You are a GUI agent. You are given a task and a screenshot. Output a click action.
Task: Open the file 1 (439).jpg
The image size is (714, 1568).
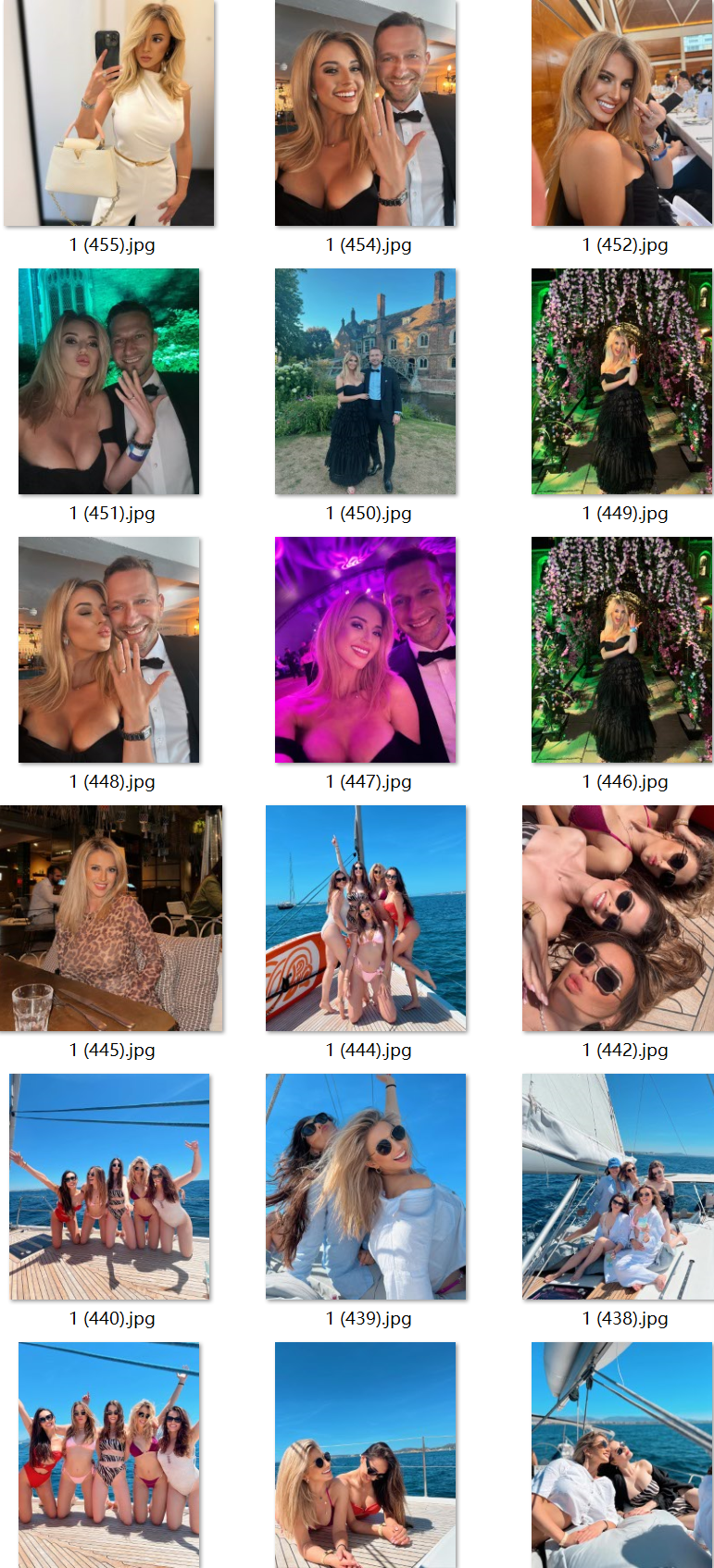click(x=365, y=1187)
